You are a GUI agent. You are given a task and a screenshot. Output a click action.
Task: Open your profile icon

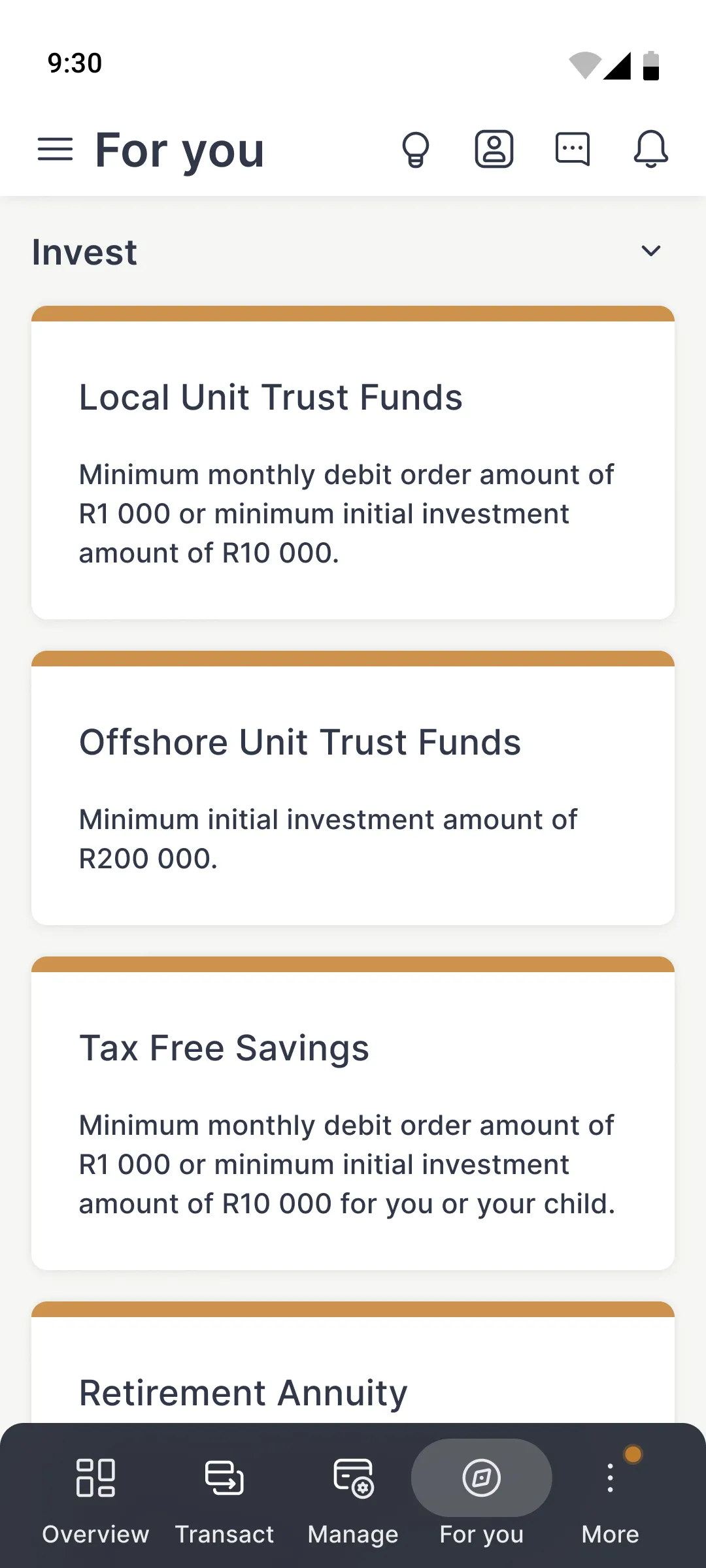(495, 150)
